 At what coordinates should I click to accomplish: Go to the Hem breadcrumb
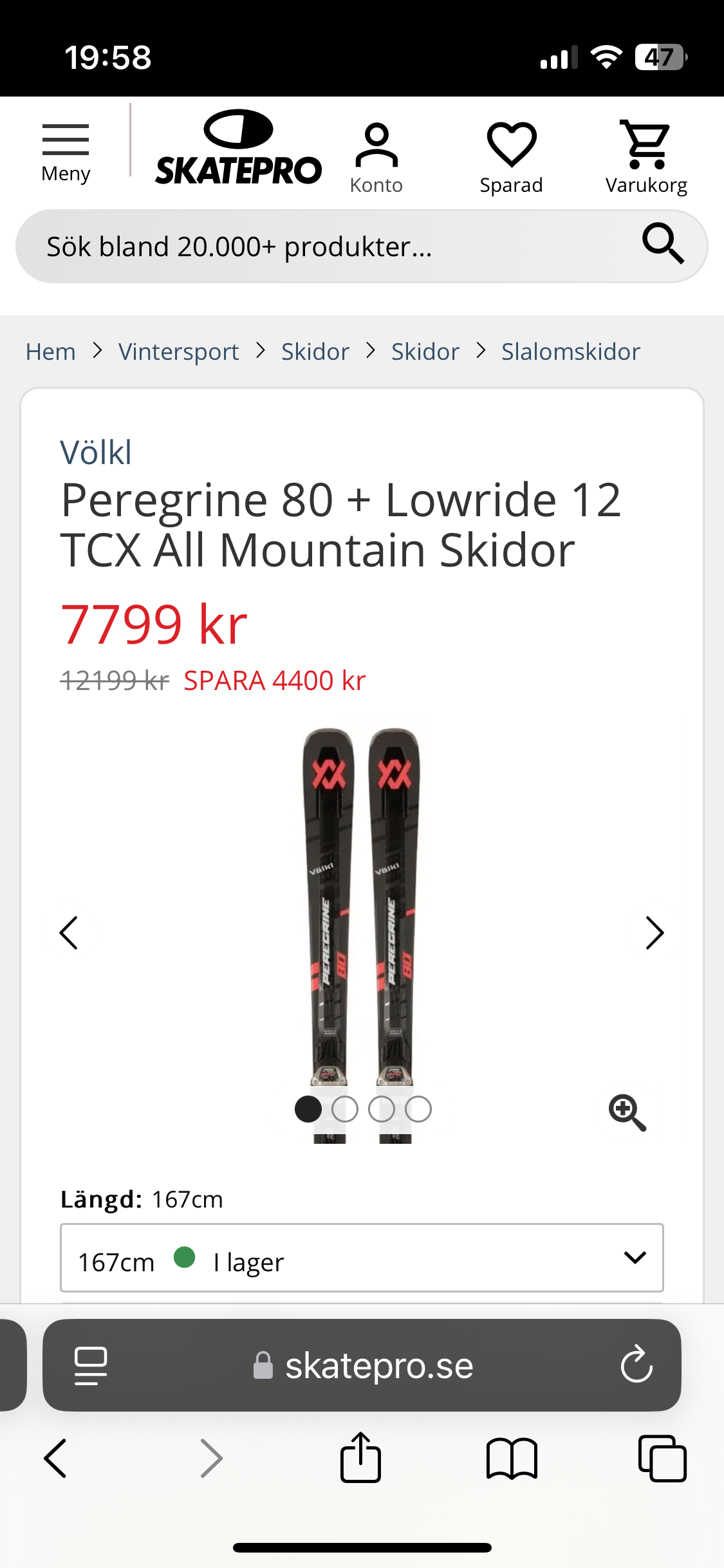(51, 352)
